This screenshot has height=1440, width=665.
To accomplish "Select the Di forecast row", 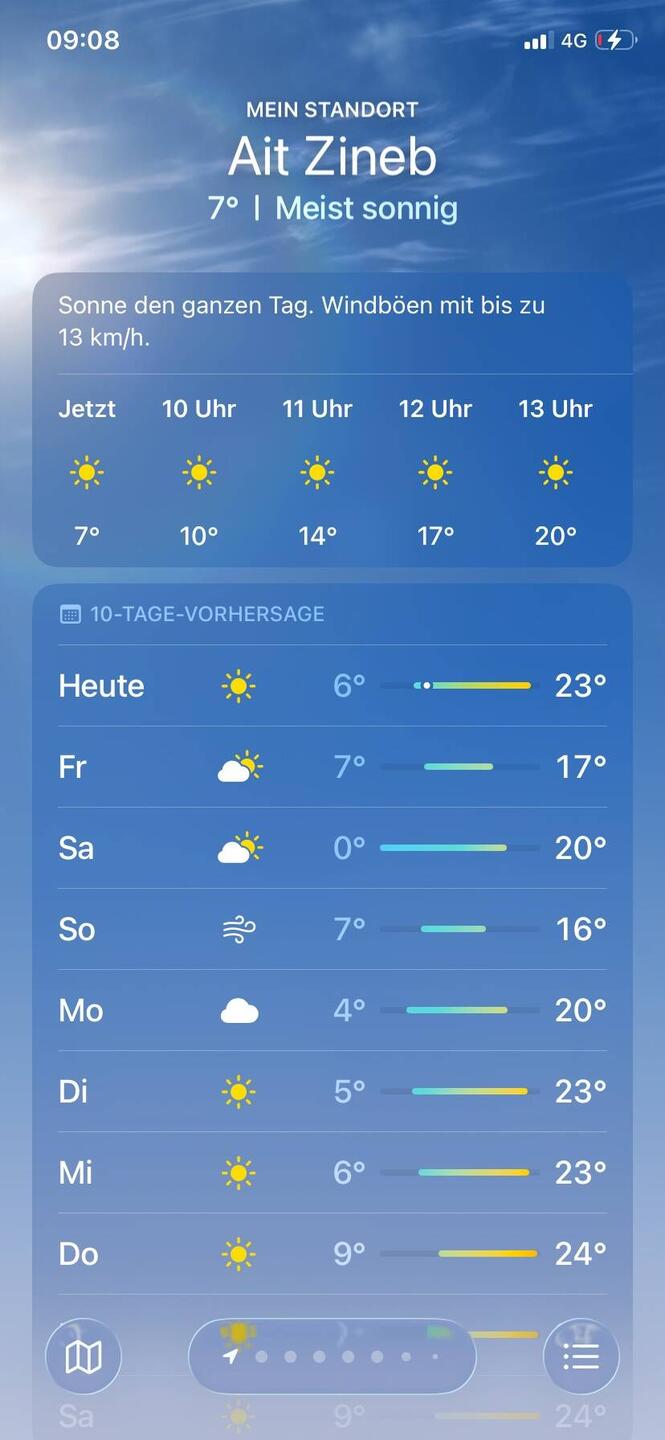I will (x=332, y=1091).
